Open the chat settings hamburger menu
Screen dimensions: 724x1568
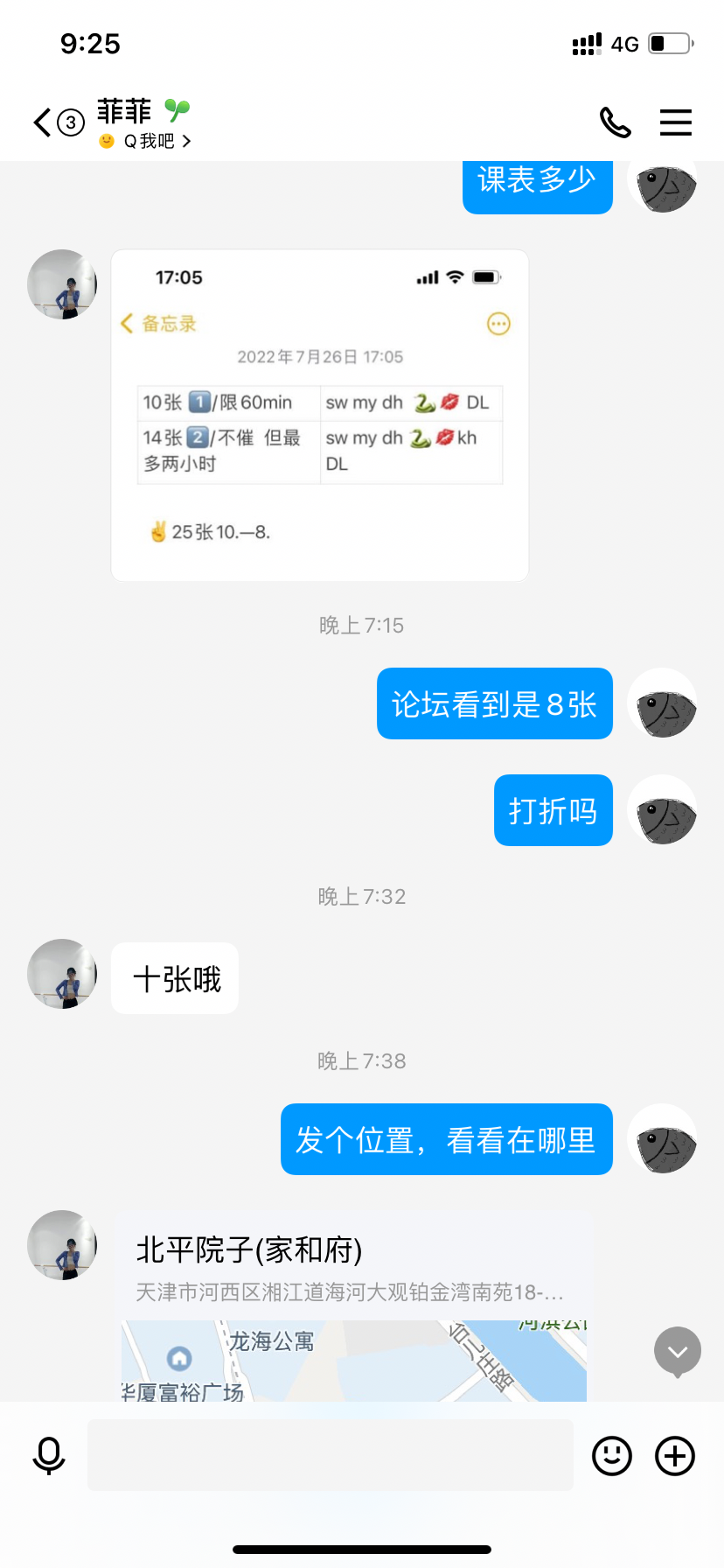point(675,123)
